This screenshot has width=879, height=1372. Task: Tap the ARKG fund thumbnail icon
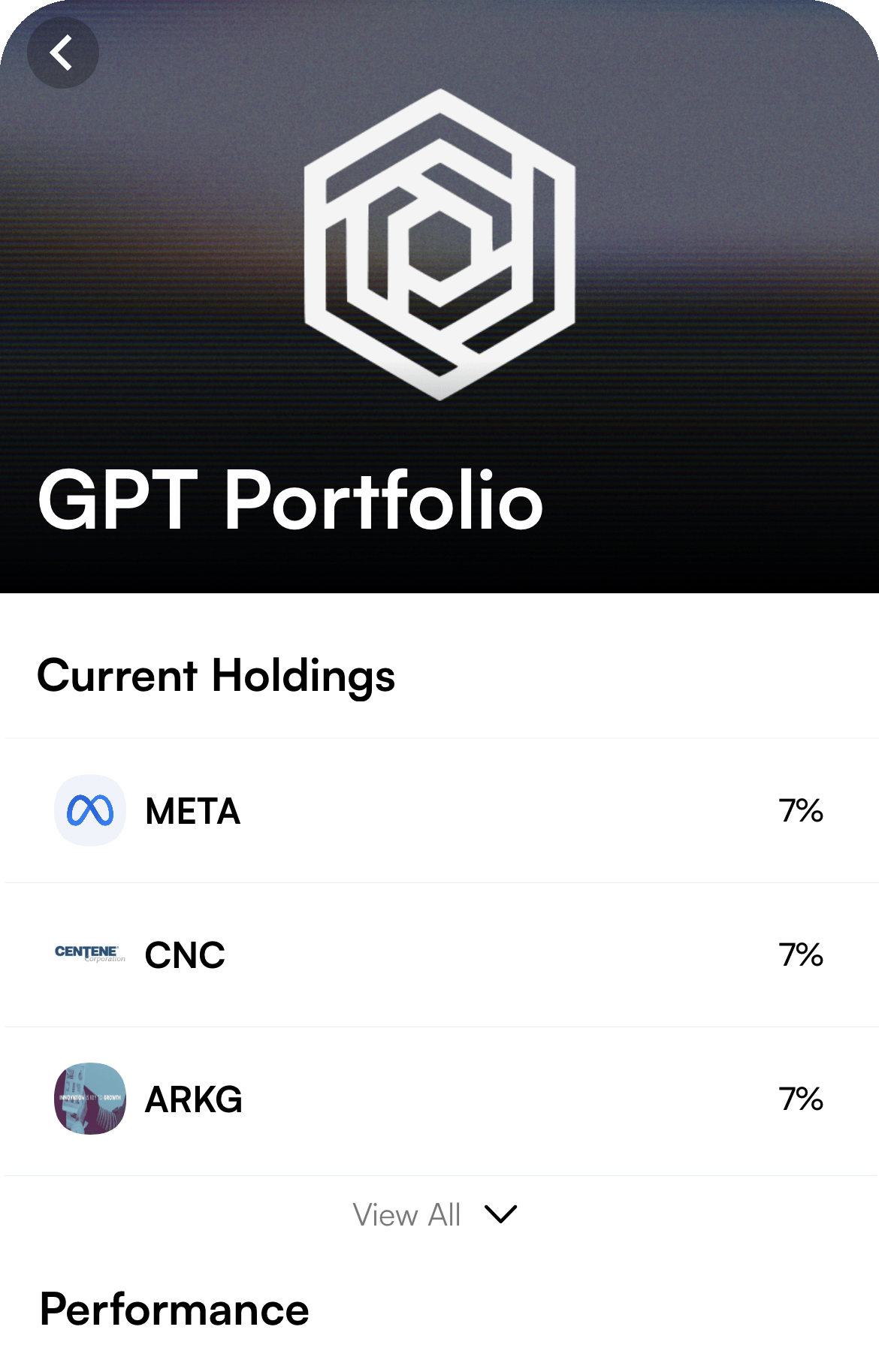pos(89,1101)
